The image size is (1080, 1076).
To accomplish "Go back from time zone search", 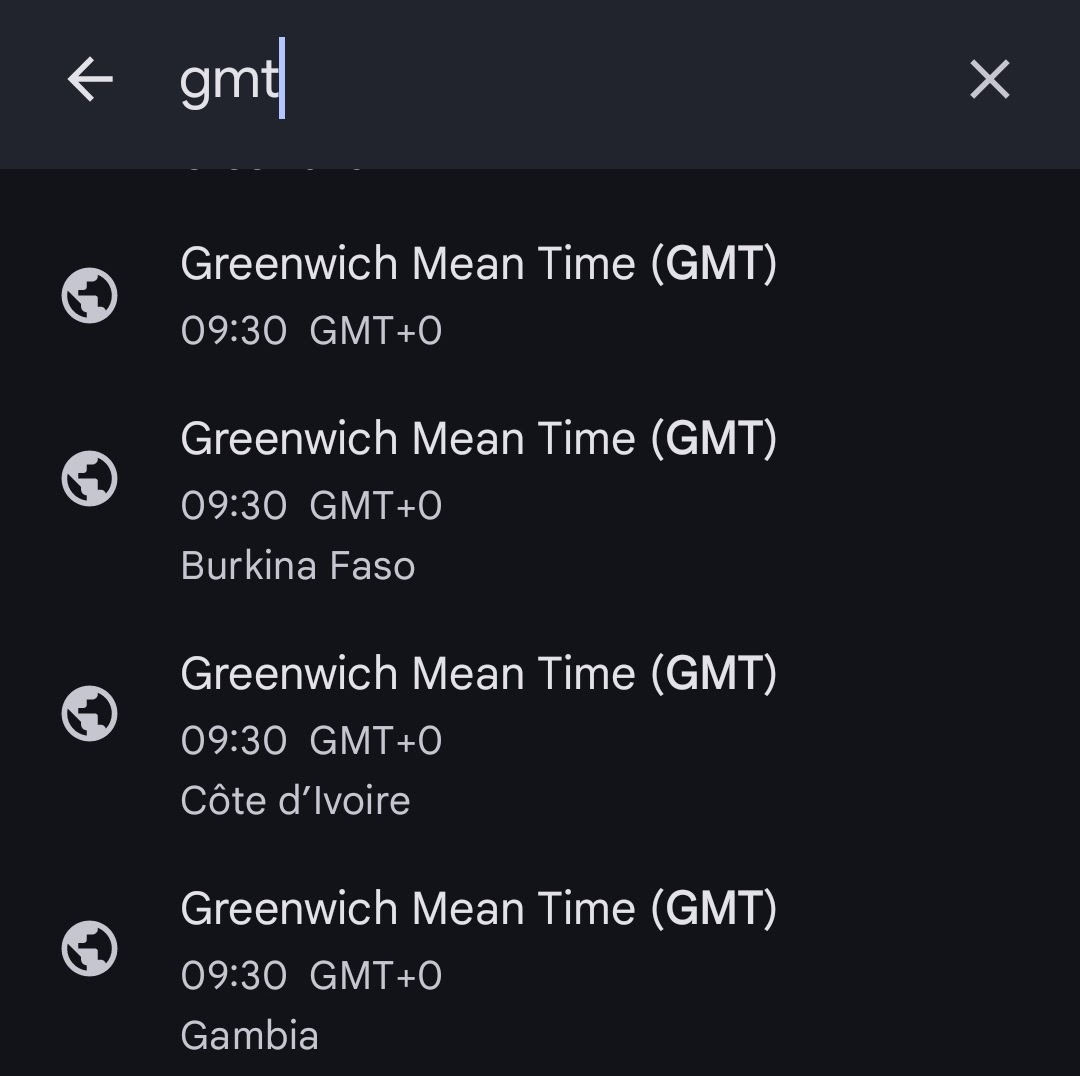I will pos(90,80).
